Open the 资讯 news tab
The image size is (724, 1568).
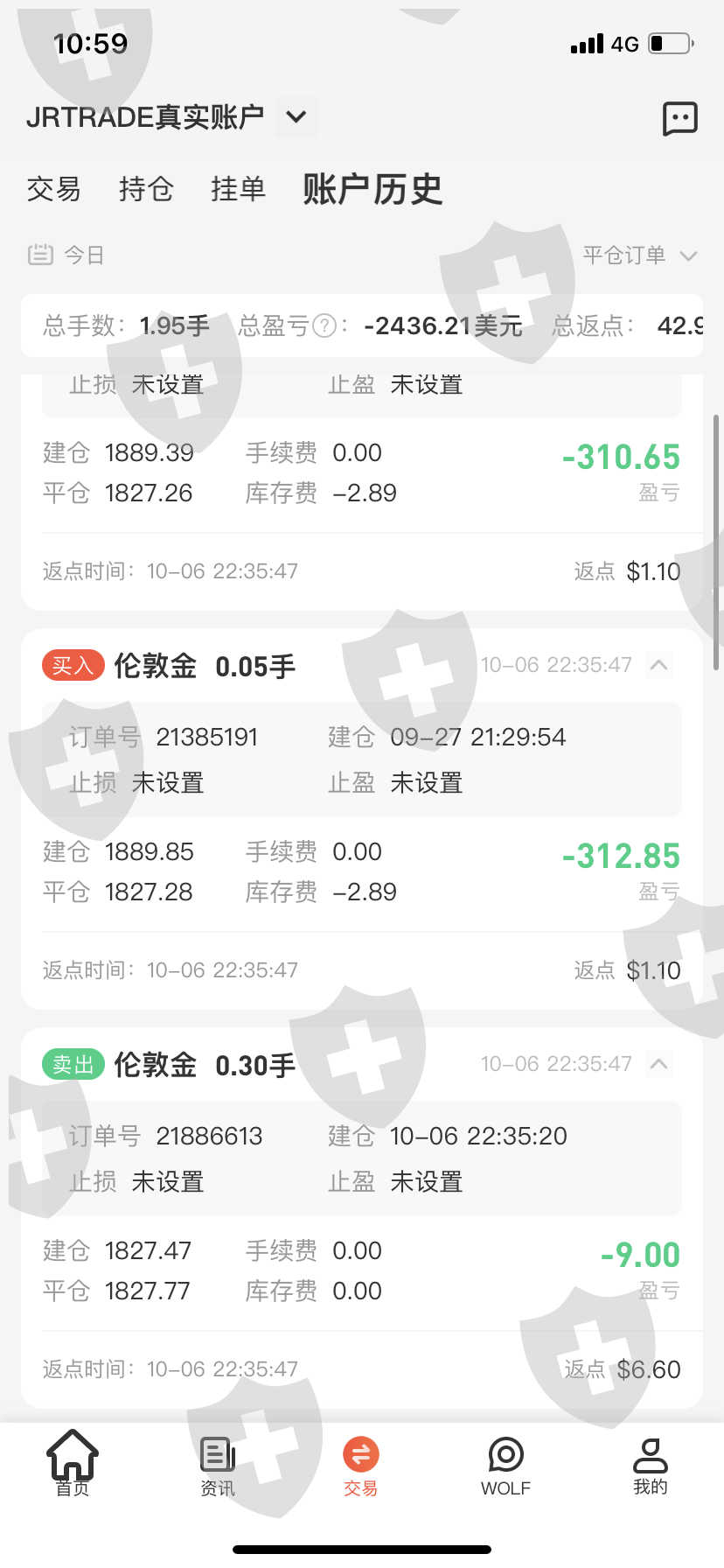point(217,1465)
